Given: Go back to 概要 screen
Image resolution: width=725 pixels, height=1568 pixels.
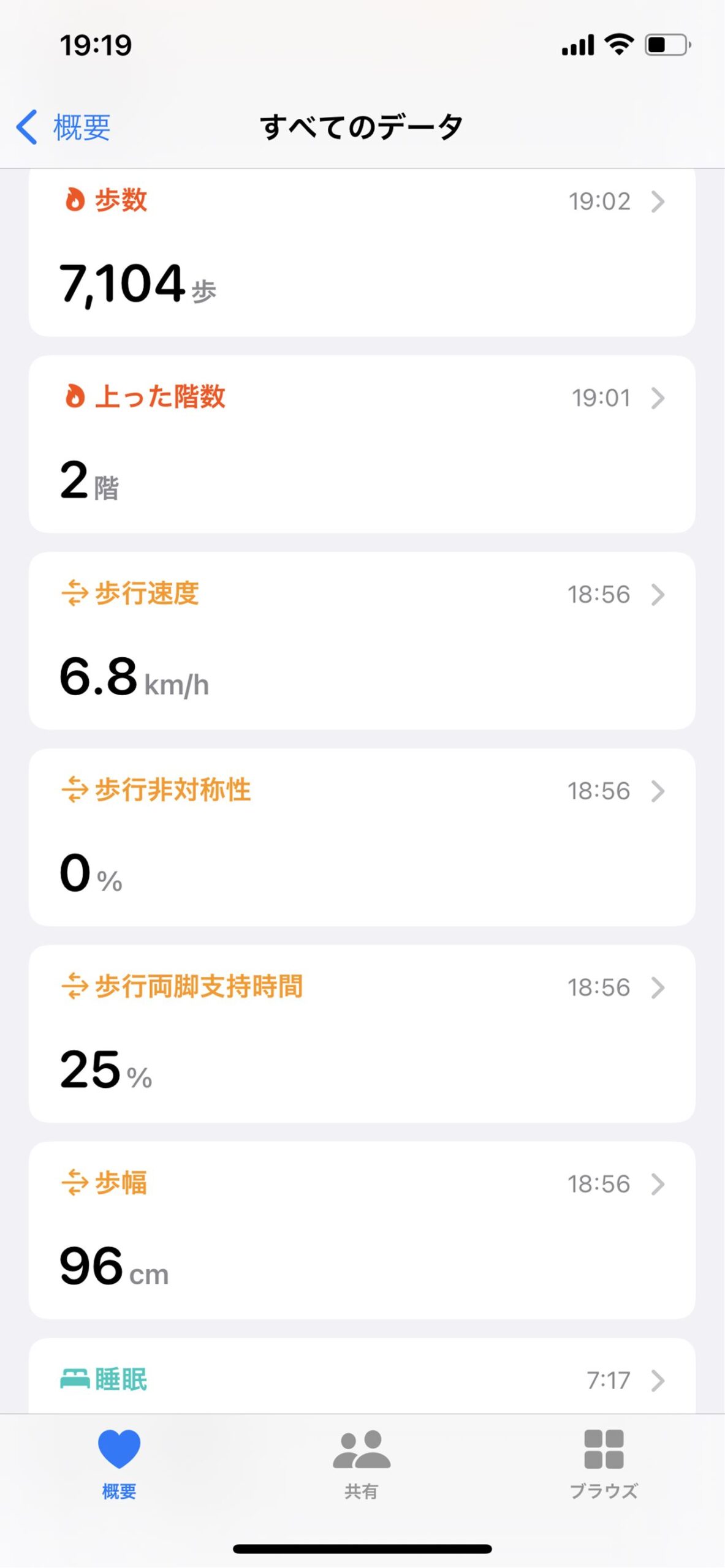Looking at the screenshot, I should point(63,127).
